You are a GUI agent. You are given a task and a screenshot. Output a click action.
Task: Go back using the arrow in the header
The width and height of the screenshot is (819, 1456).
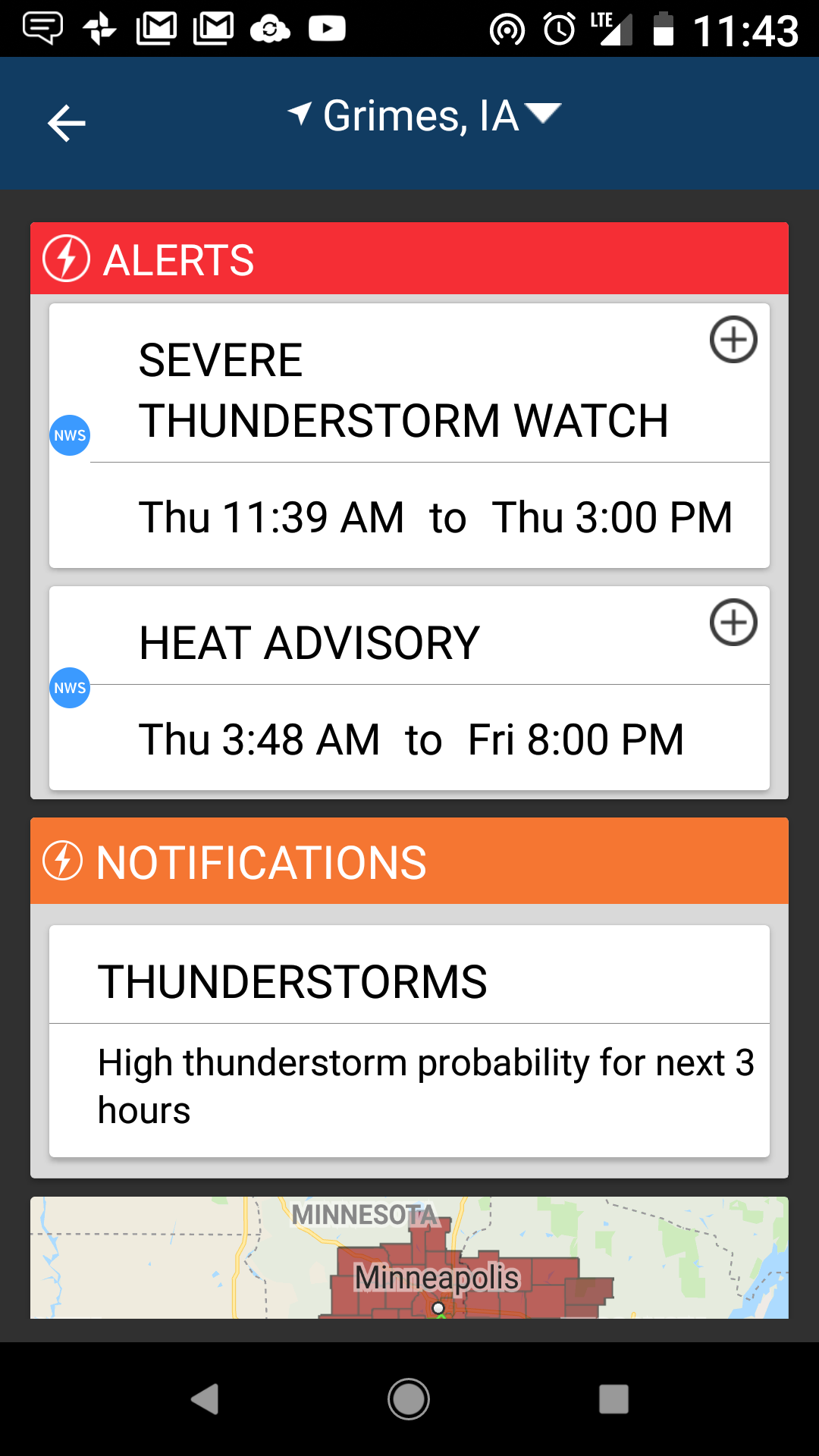[67, 124]
